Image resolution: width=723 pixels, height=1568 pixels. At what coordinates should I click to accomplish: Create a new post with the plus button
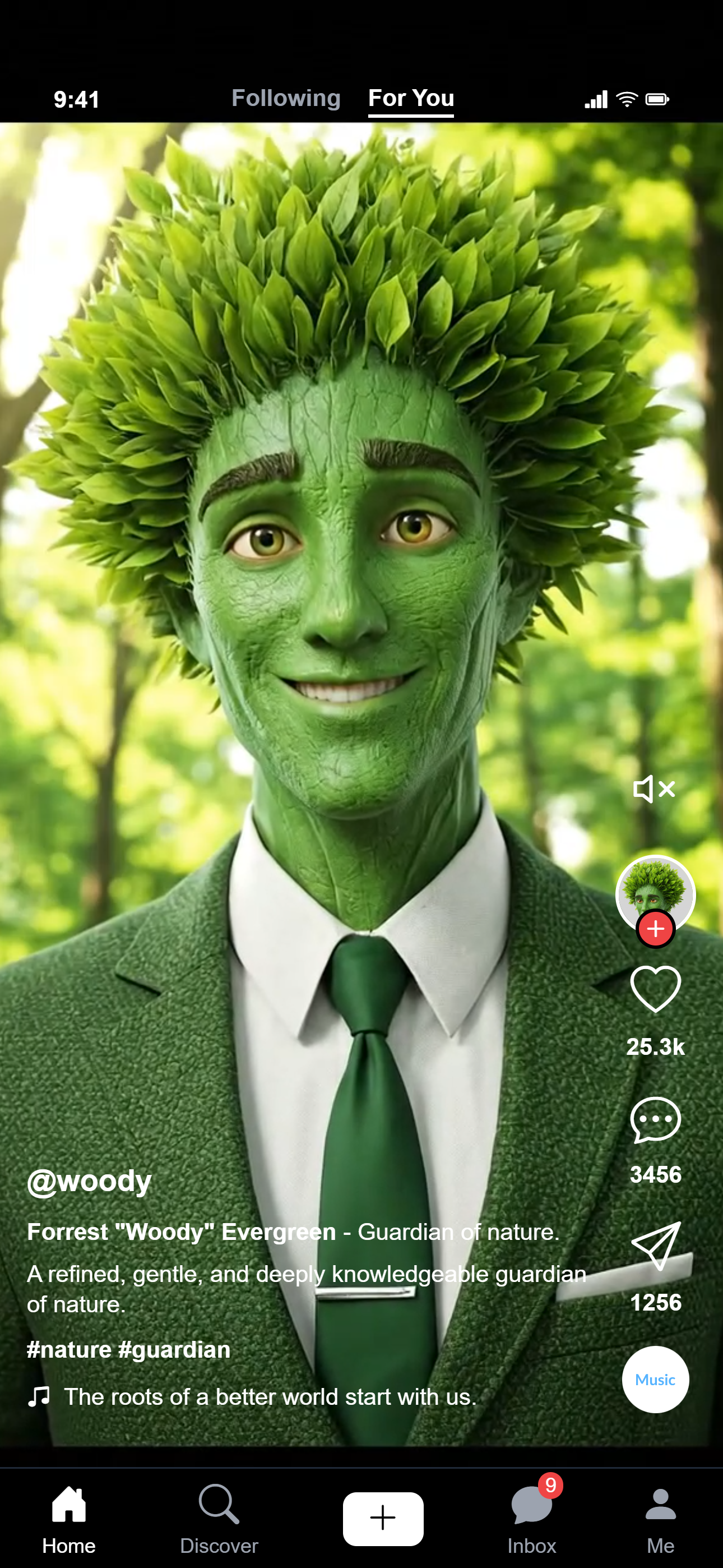pos(383,1519)
